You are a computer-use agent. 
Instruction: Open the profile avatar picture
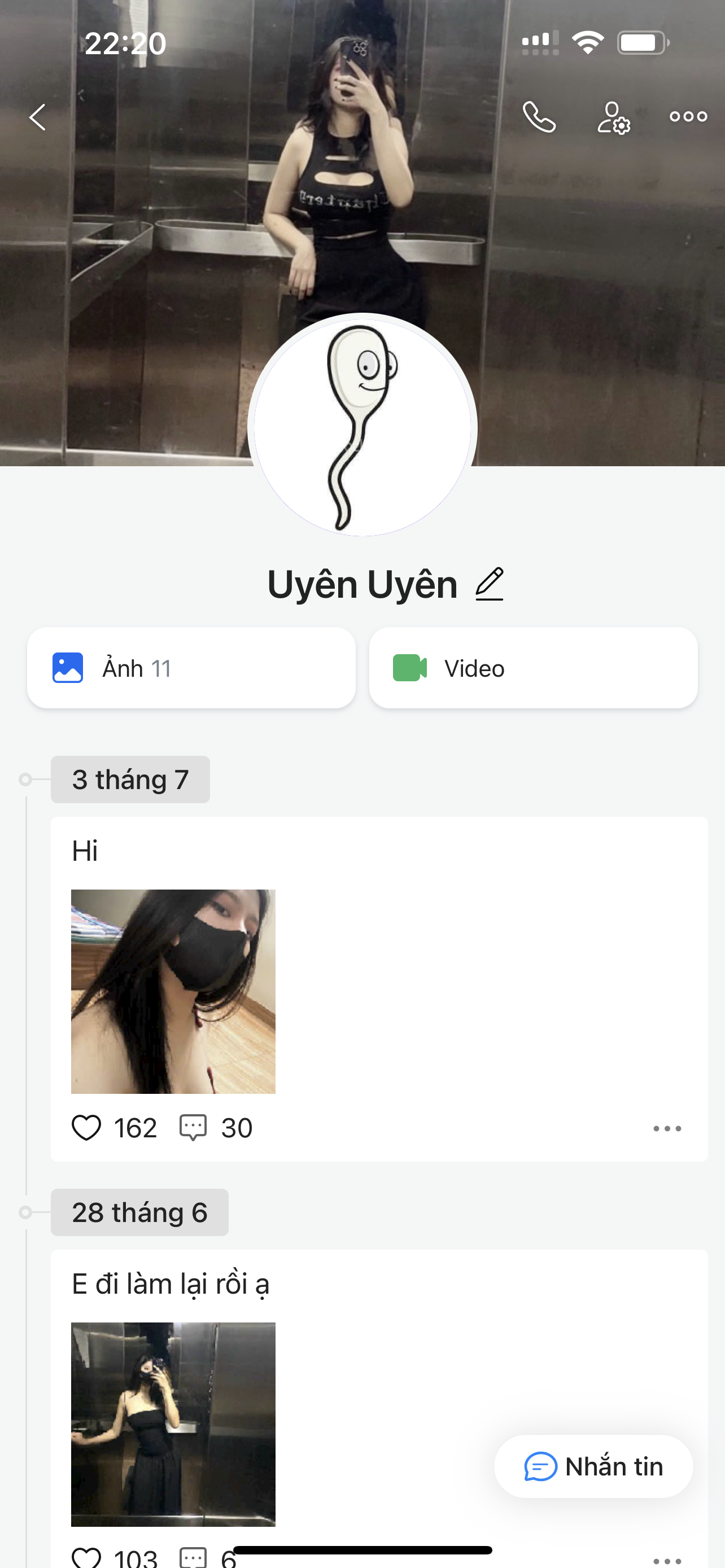point(362,425)
